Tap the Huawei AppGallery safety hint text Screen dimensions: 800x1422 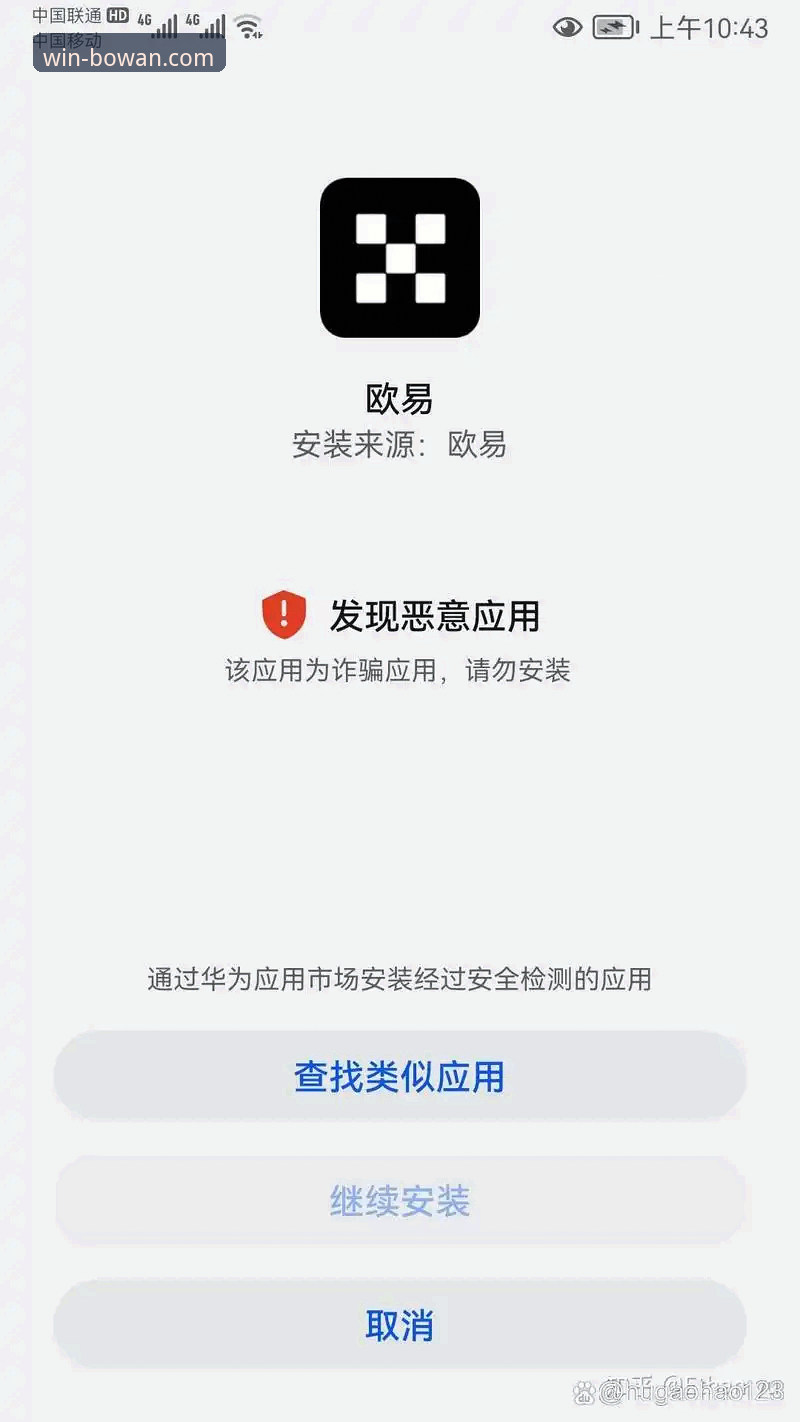click(x=399, y=980)
